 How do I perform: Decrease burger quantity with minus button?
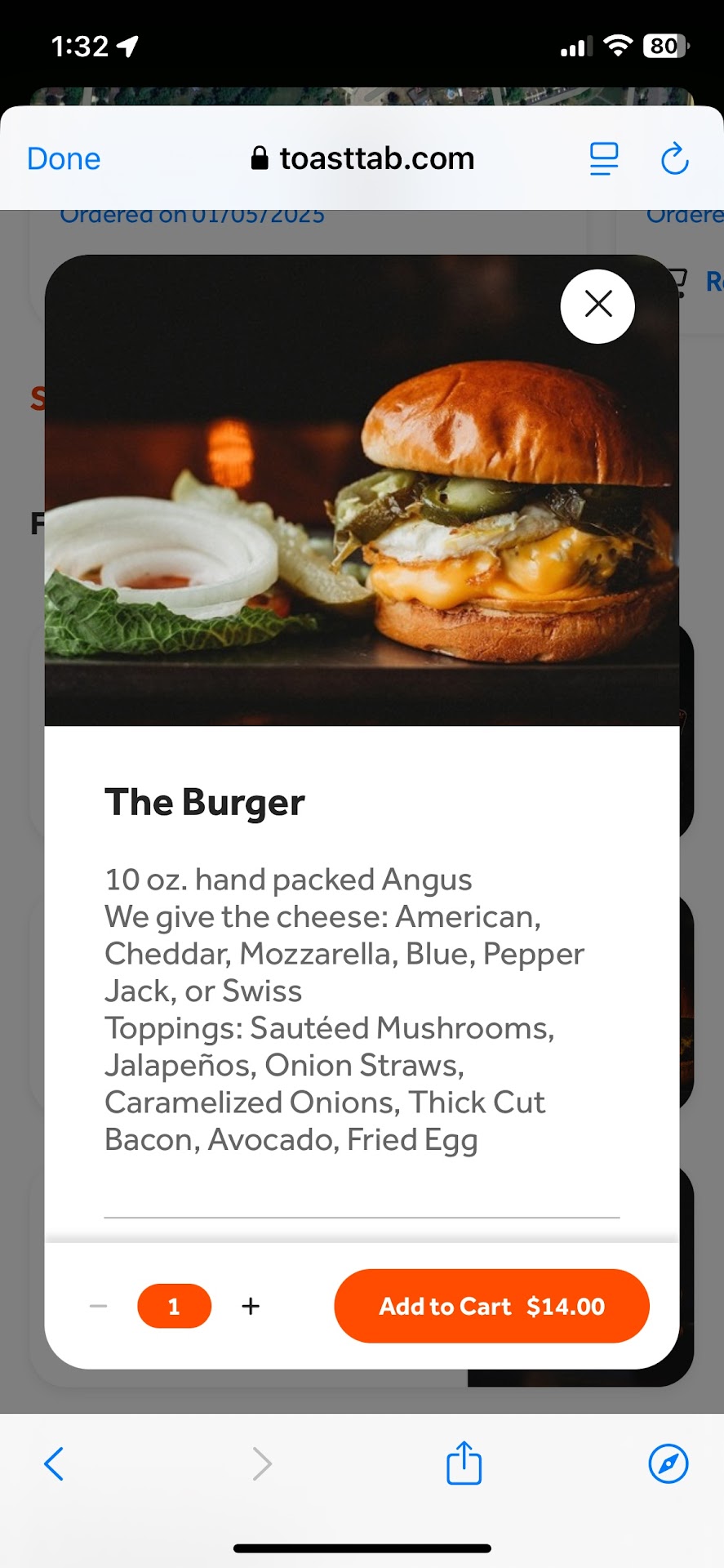pos(99,1306)
